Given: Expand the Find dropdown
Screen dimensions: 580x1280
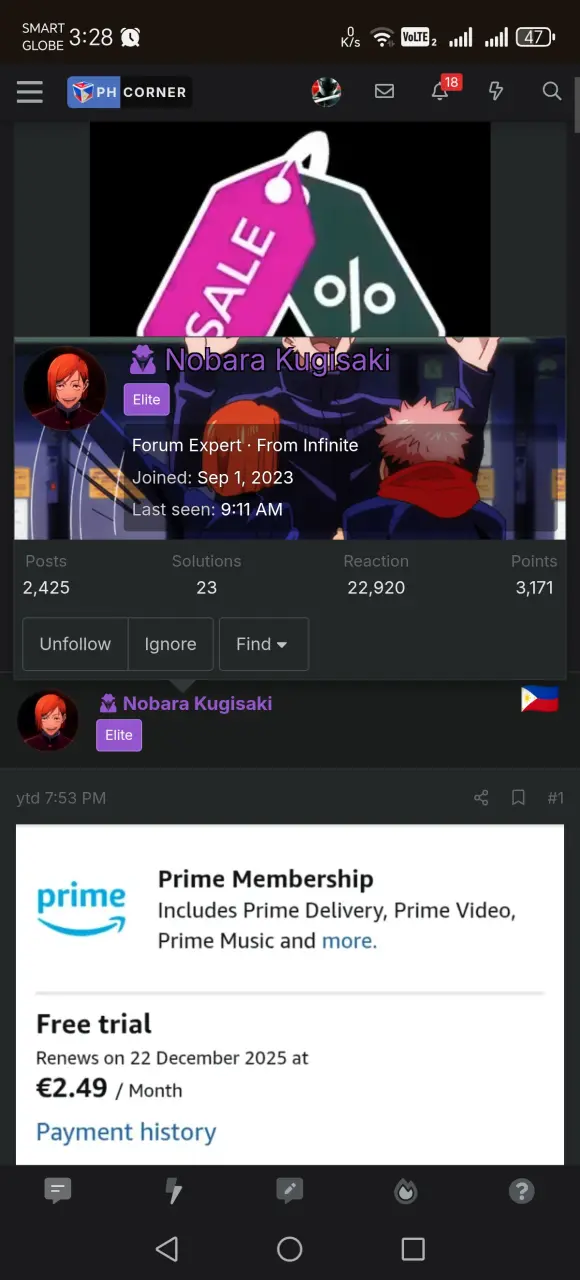Looking at the screenshot, I should click(263, 644).
